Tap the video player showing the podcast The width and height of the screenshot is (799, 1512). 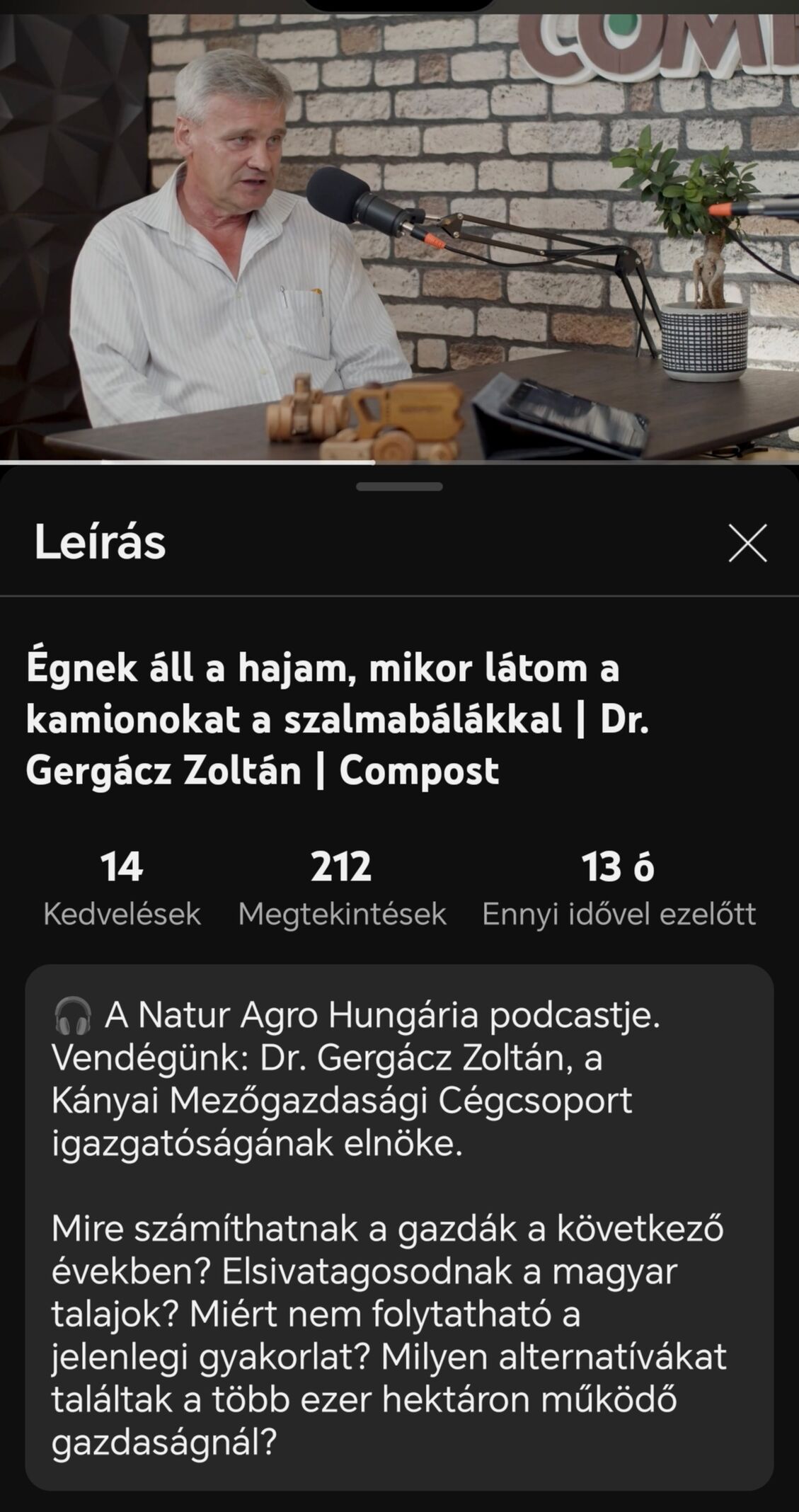click(x=399, y=234)
